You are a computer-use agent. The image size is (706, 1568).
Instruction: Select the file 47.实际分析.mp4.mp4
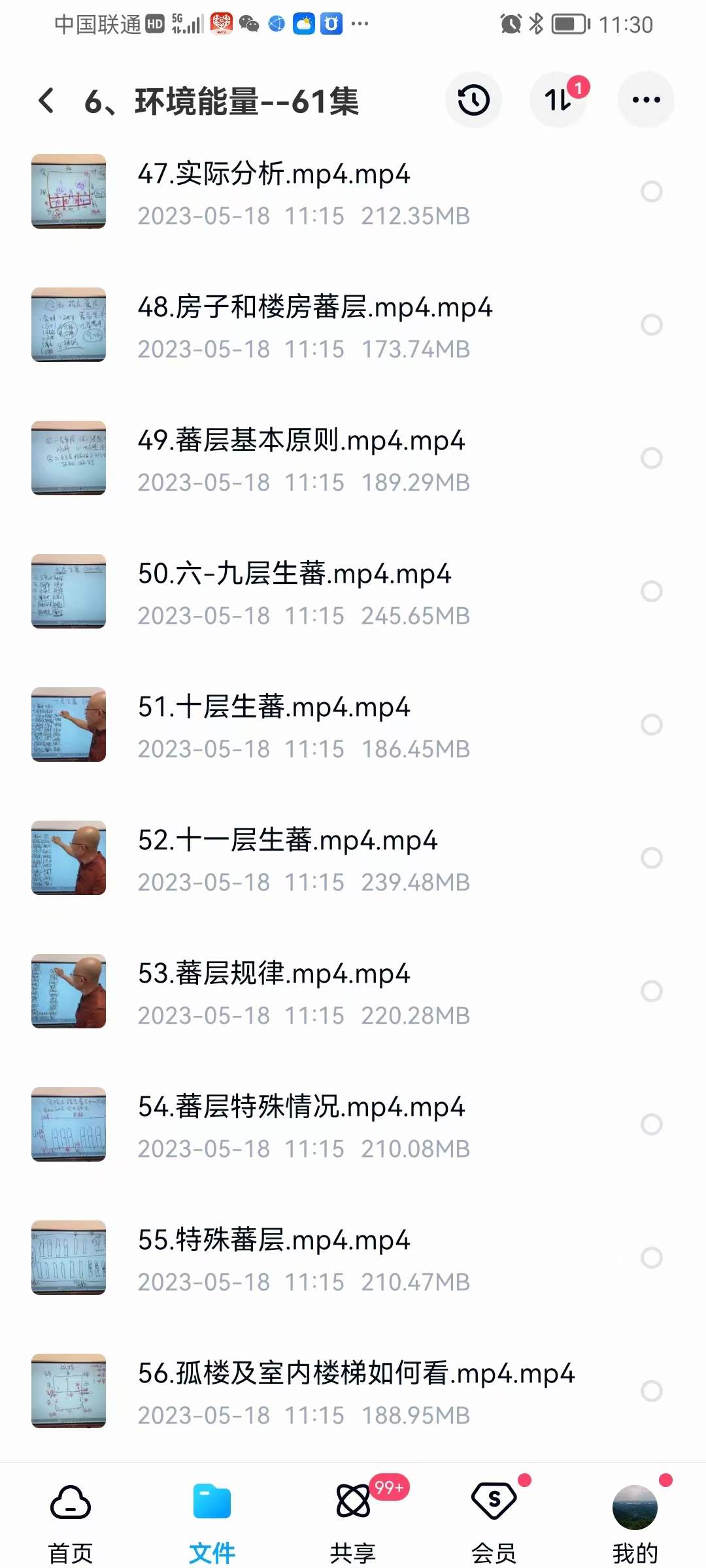652,191
